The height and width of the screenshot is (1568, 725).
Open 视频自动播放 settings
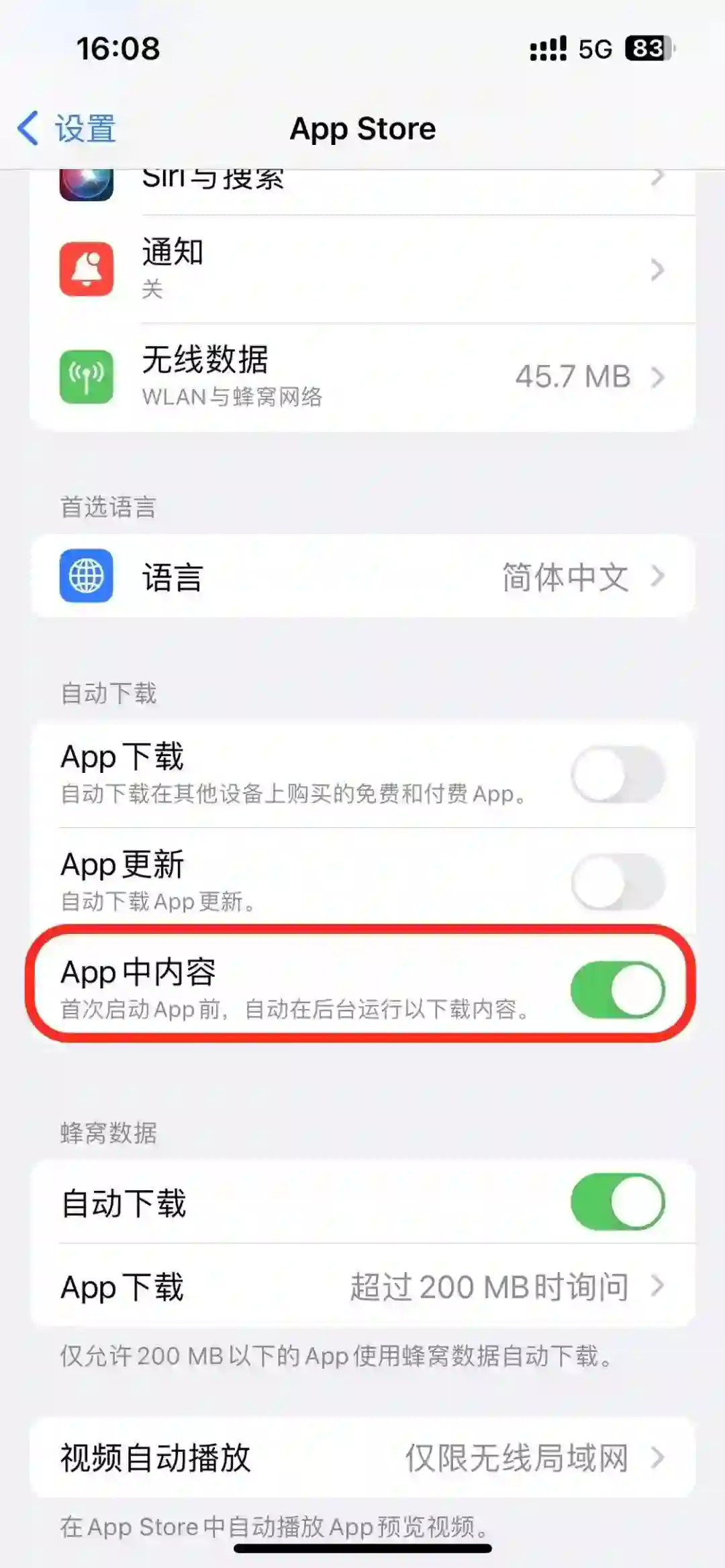coord(362,1457)
